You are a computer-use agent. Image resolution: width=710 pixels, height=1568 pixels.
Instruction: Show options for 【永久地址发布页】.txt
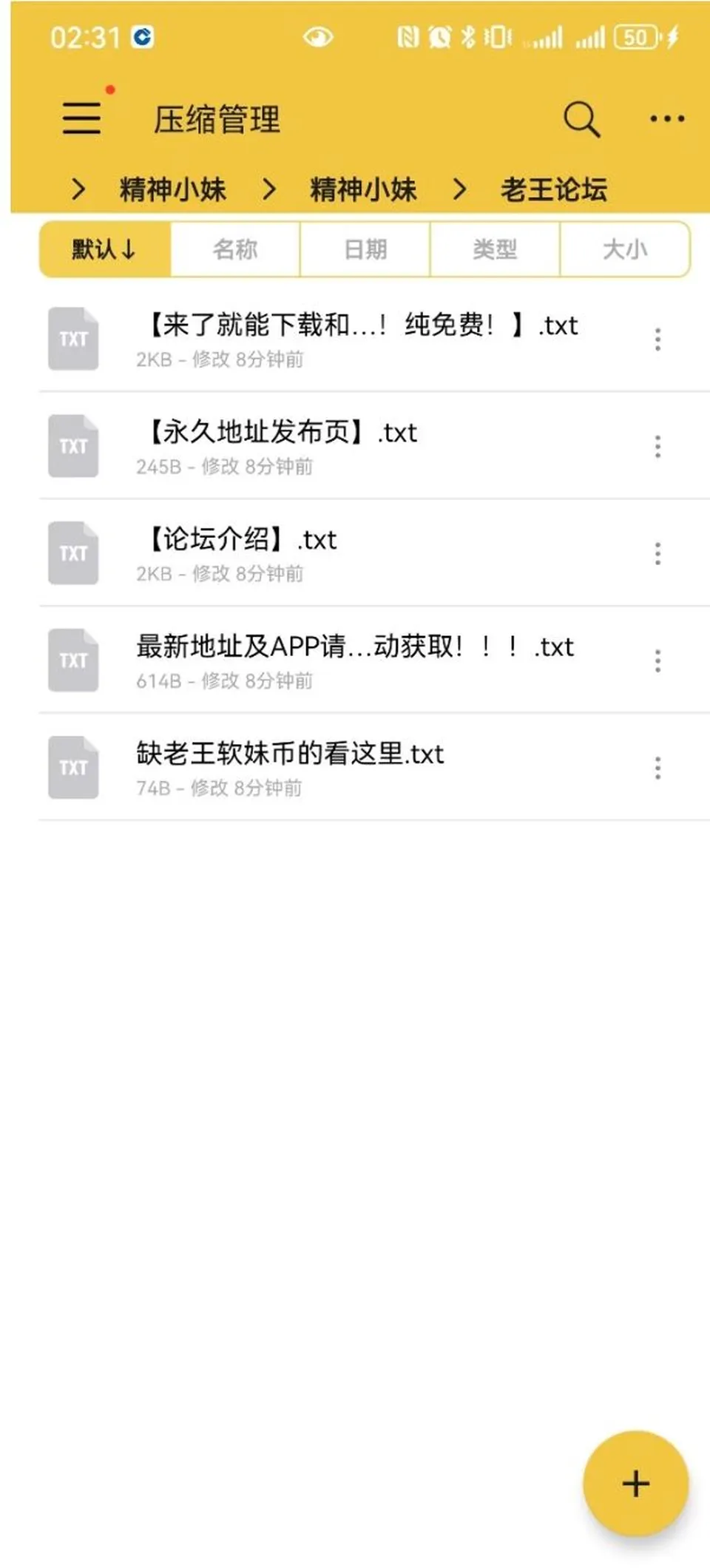click(657, 446)
